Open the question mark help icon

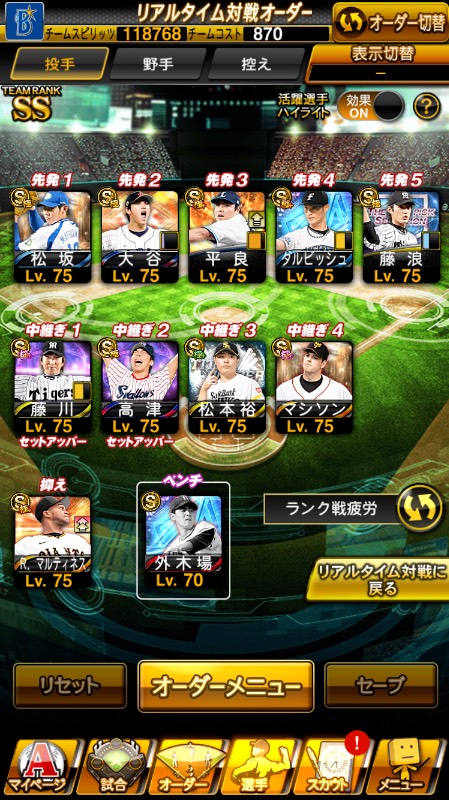[427, 107]
